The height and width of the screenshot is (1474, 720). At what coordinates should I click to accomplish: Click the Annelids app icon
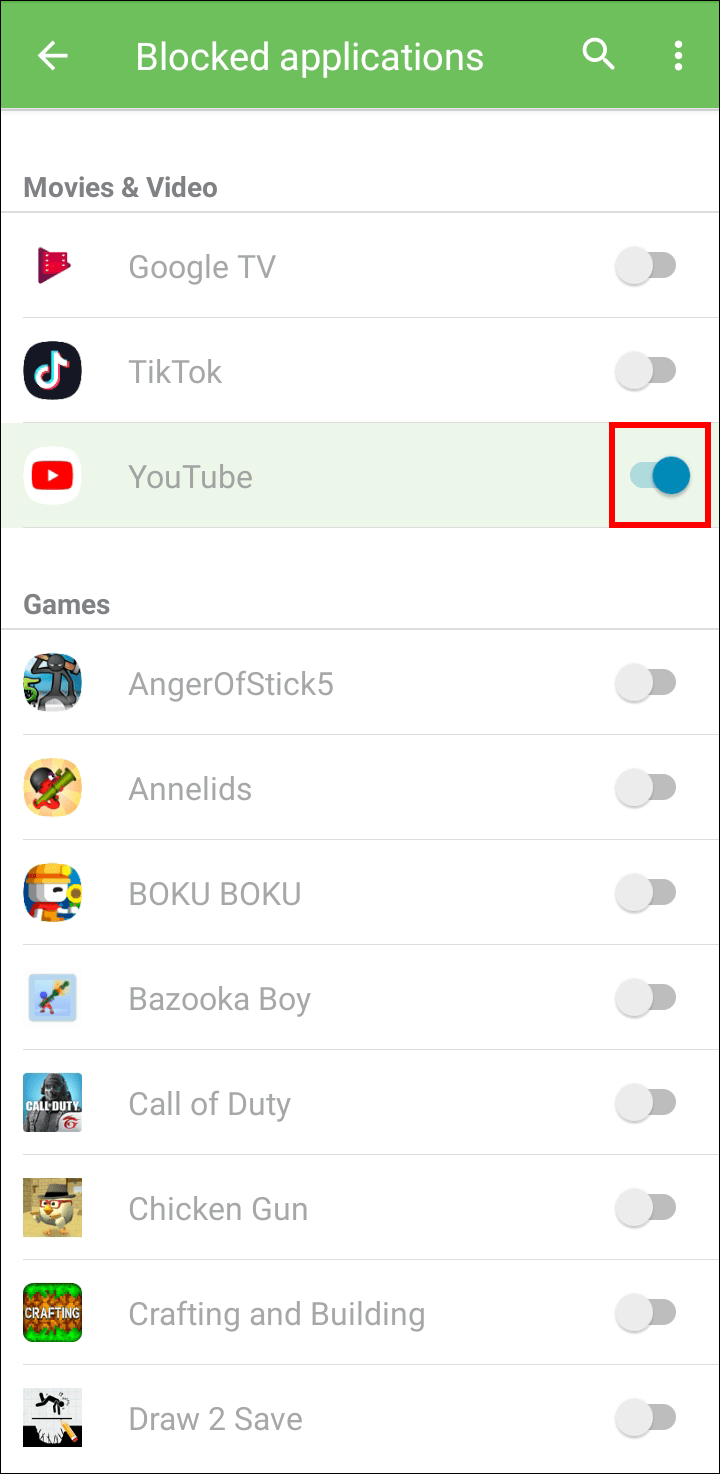pyautogui.click(x=52, y=788)
